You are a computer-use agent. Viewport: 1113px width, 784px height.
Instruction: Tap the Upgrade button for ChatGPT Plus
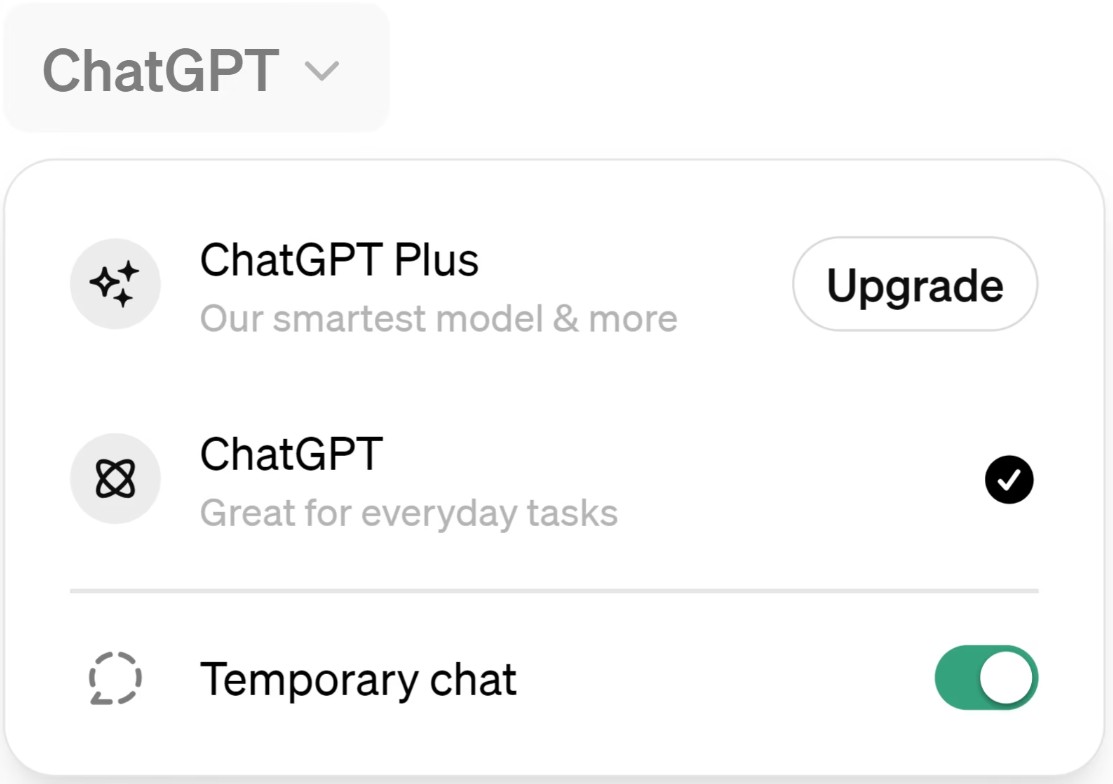[914, 285]
